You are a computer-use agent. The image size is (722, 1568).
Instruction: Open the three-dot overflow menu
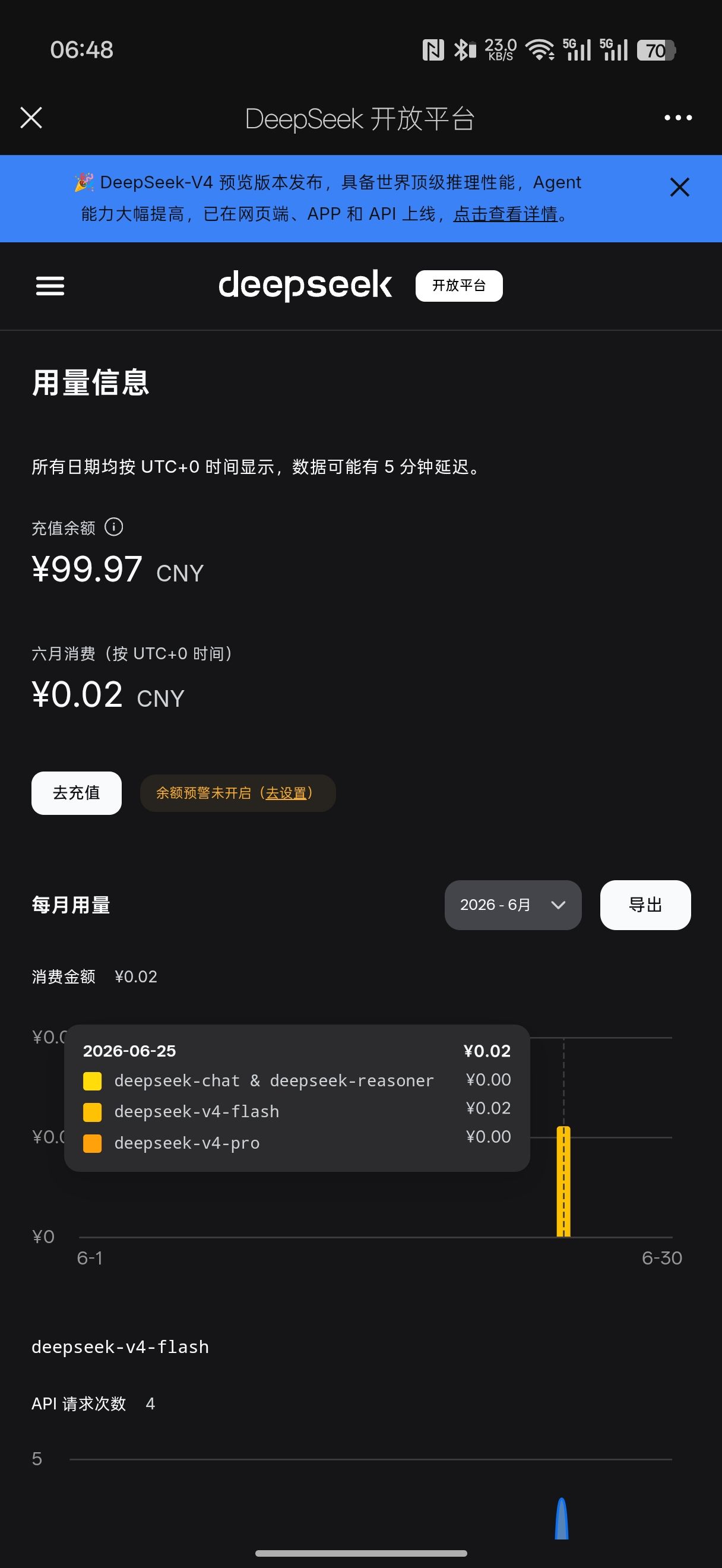(x=677, y=118)
